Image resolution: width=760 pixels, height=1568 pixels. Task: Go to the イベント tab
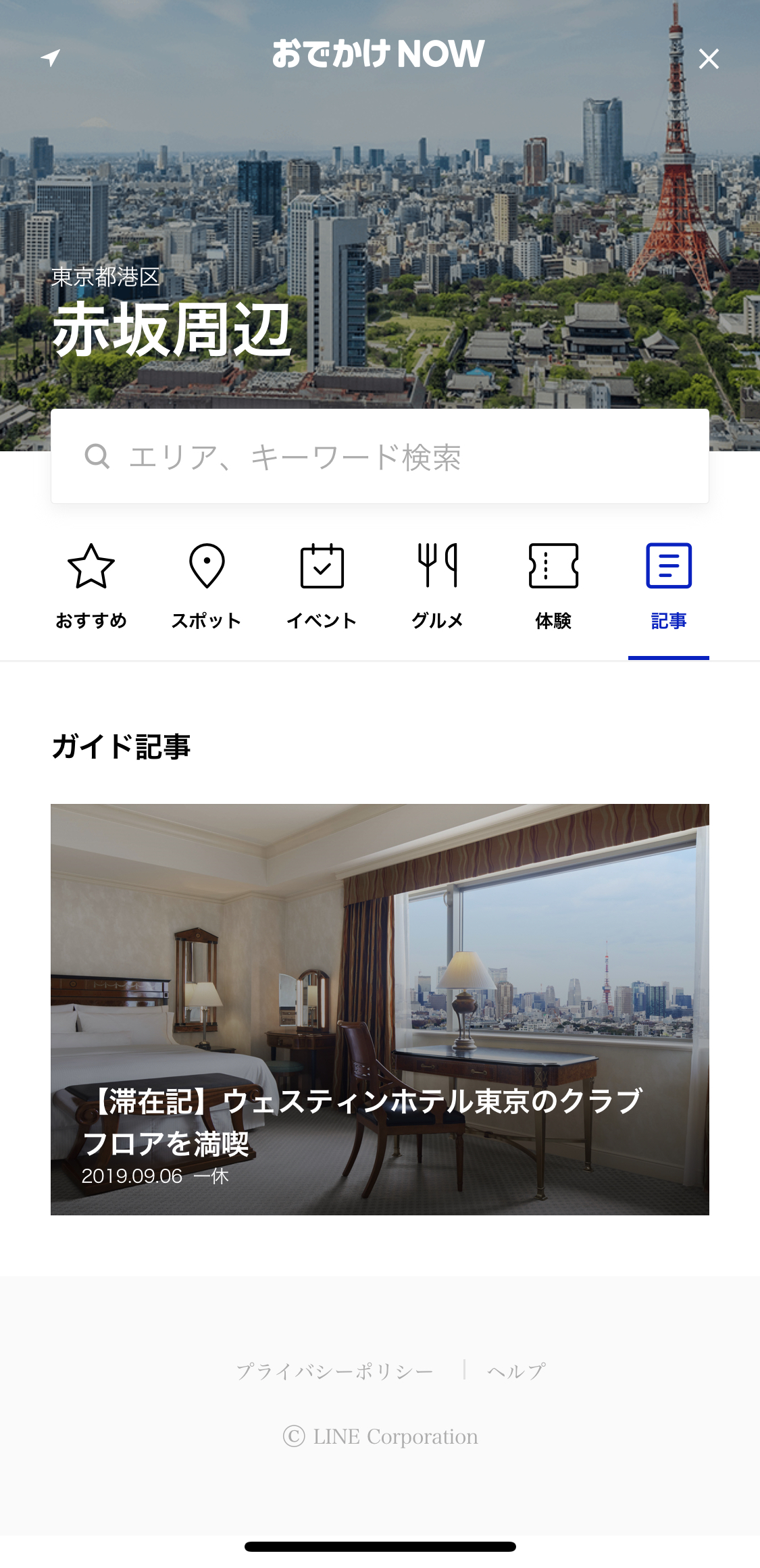pyautogui.click(x=322, y=586)
